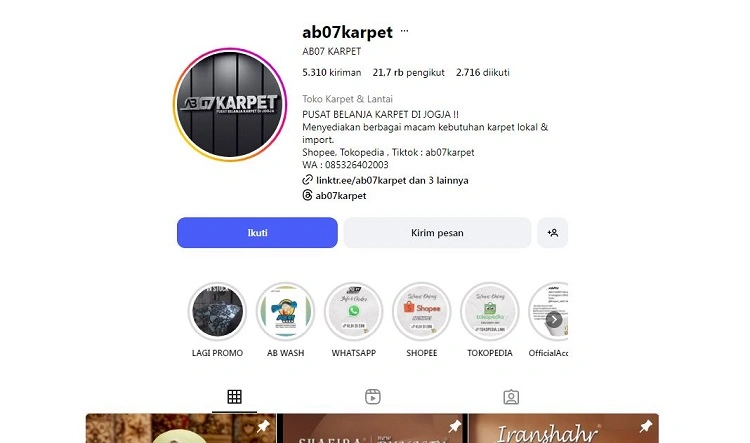Open the AB WASH story highlight
750x443 pixels.
285,312
